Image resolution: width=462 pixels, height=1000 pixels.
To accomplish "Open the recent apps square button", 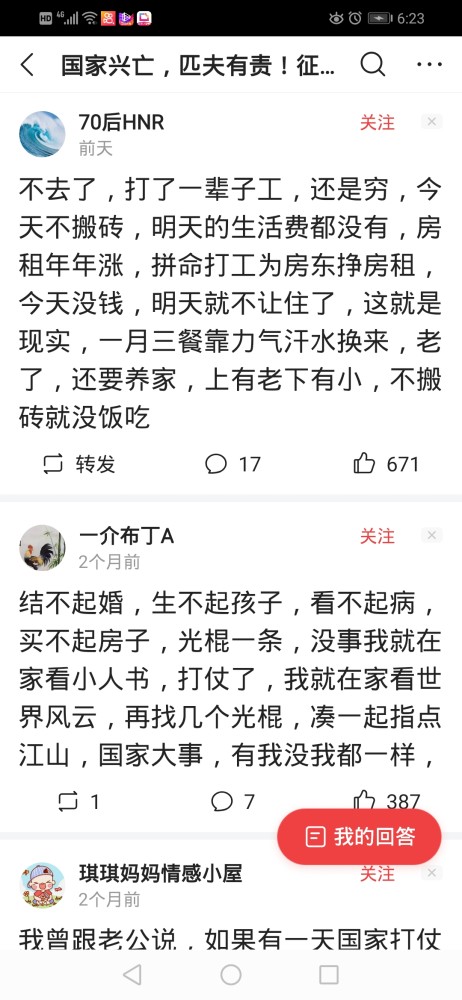I will point(329,974).
